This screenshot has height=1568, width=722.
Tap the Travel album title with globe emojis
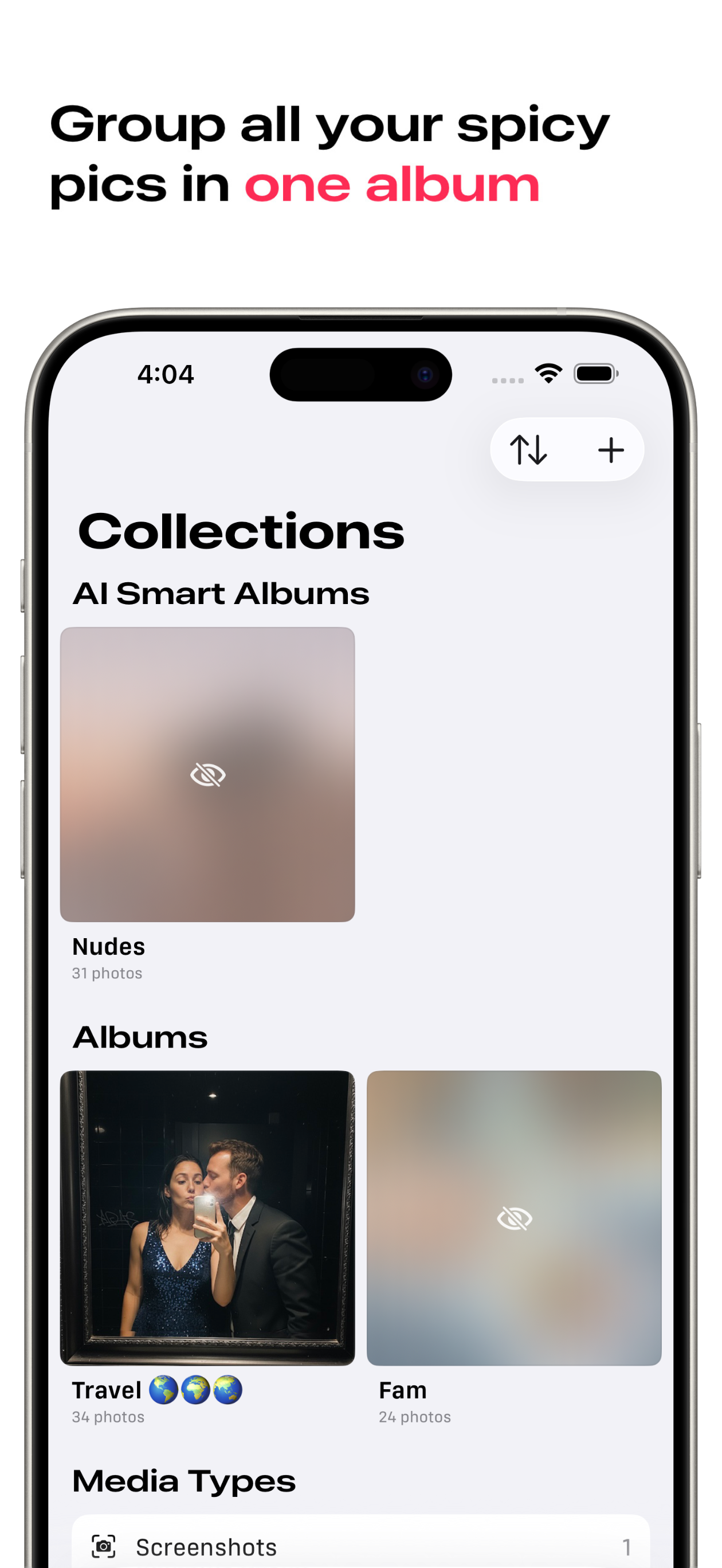click(x=157, y=1390)
